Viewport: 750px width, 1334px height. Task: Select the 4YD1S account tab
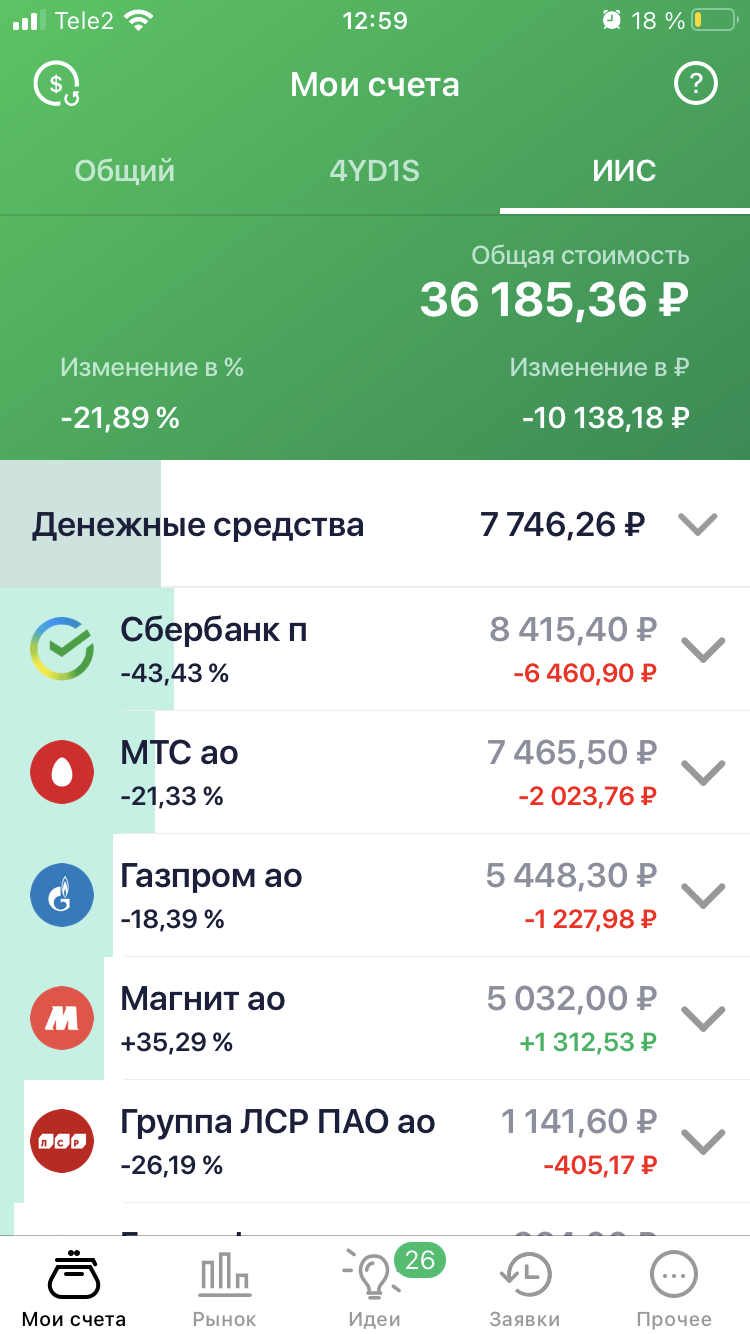(374, 171)
